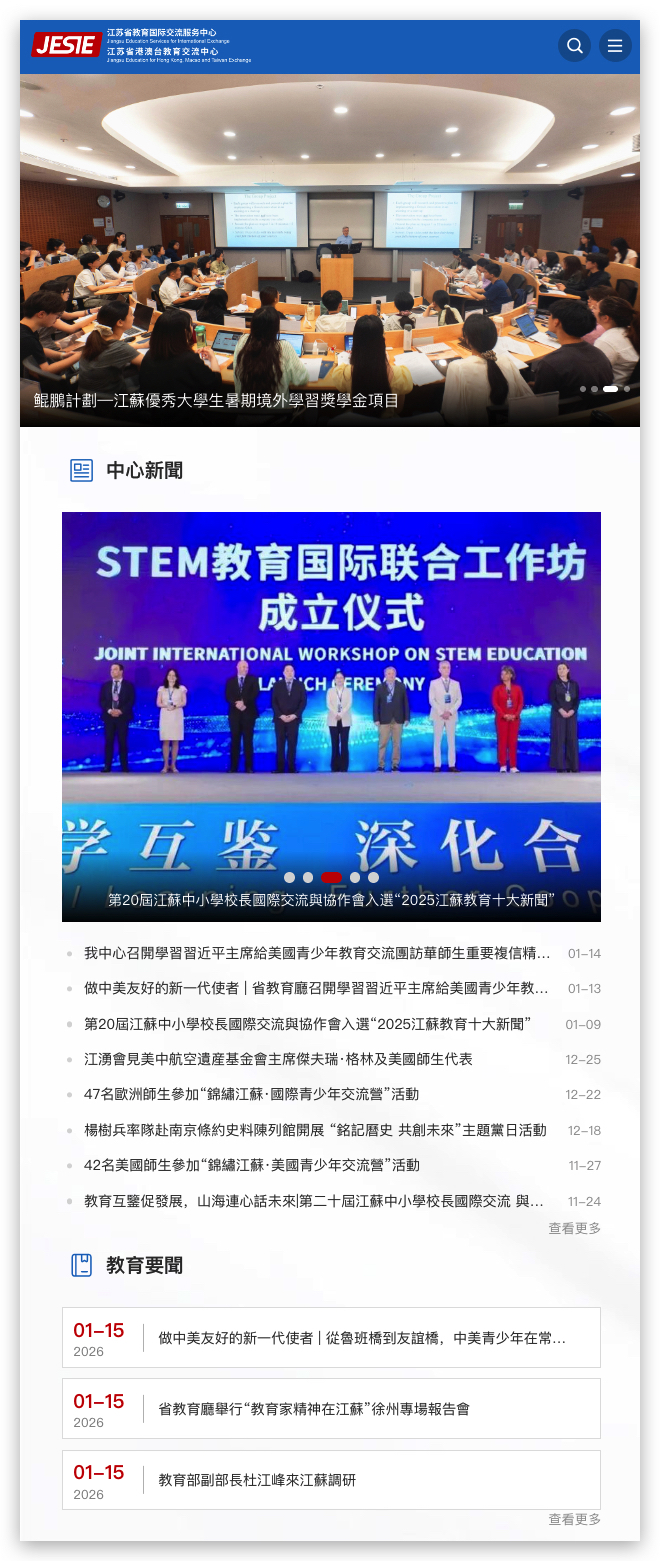Open the 01-13 news 做中美友好的新一代使者
This screenshot has width=660, height=1561.
[316, 988]
